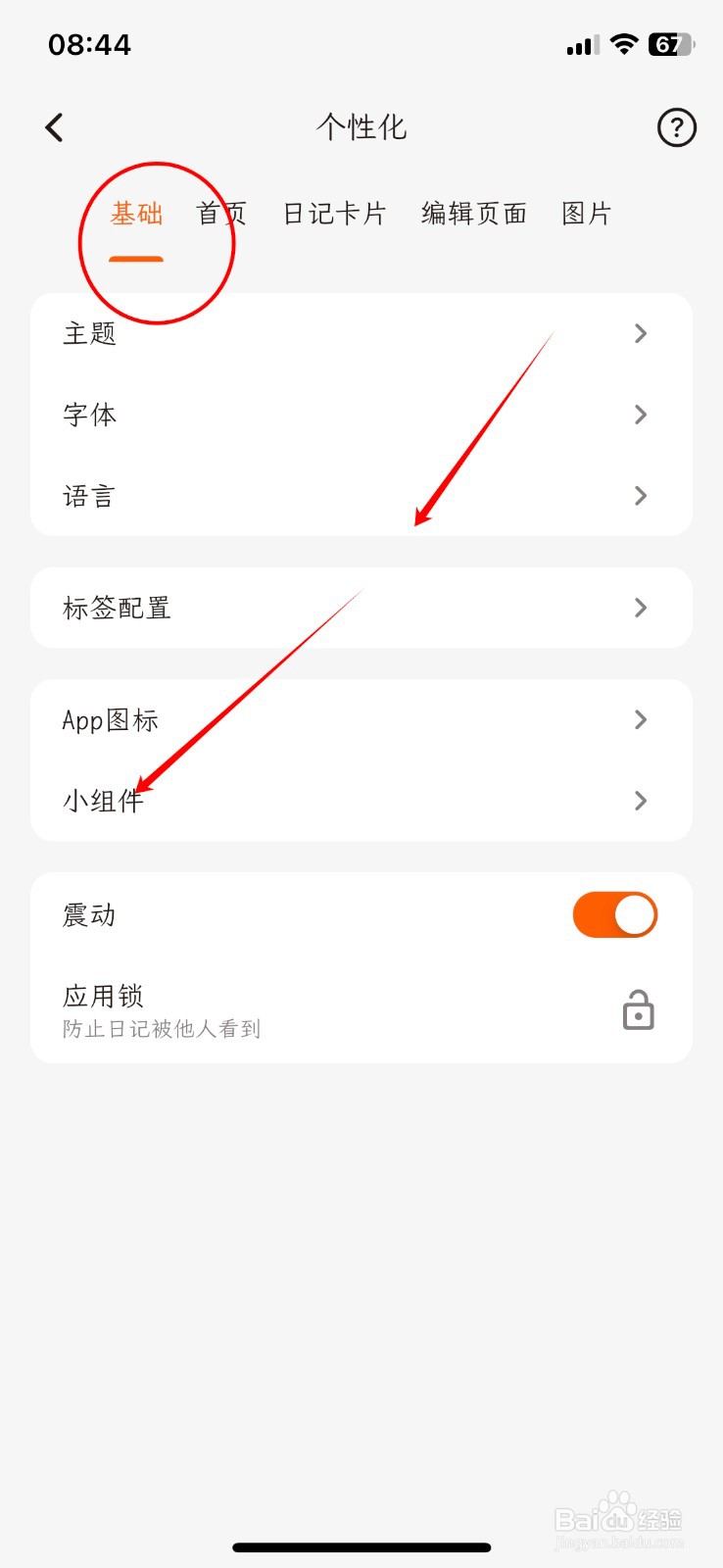Click the Wi-Fi icon in status bar
The height and width of the screenshot is (1568, 723).
624,43
